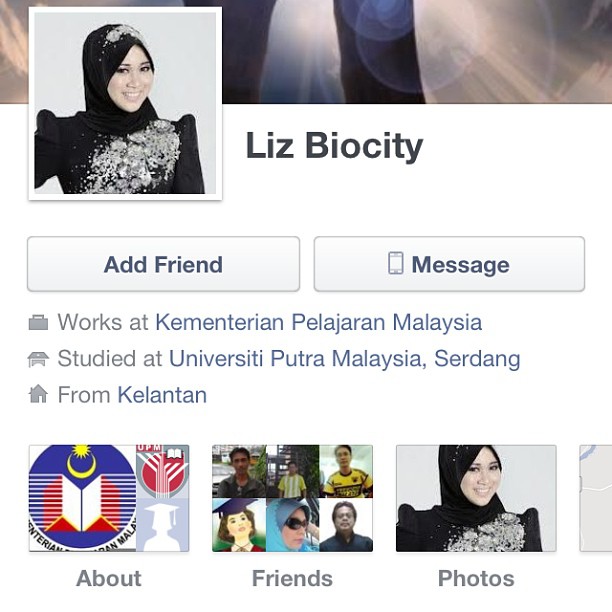Open the Kementerian Pelajaran Malaysia link
Image resolution: width=612 pixels, height=612 pixels.
(x=318, y=323)
